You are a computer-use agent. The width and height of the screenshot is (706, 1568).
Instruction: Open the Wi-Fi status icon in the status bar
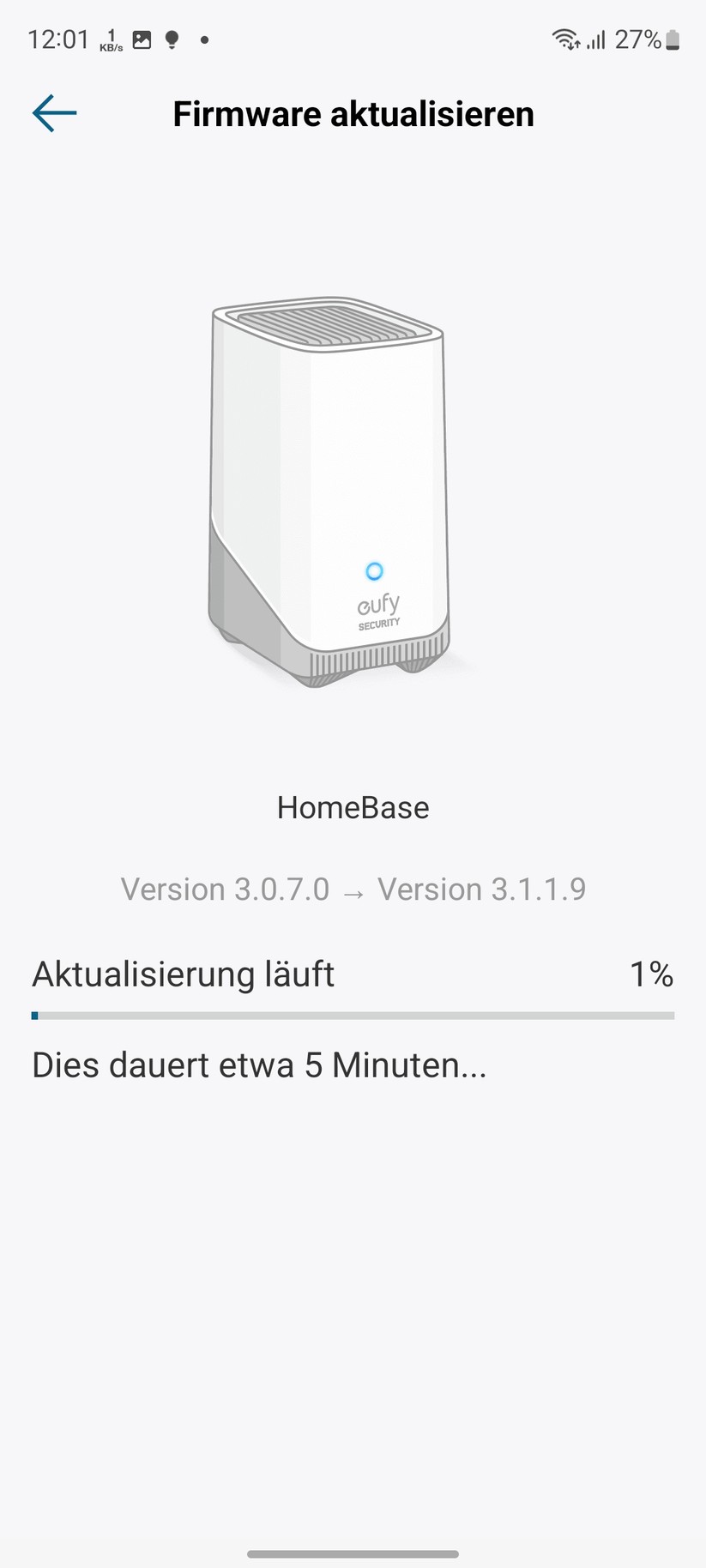pyautogui.click(x=565, y=39)
